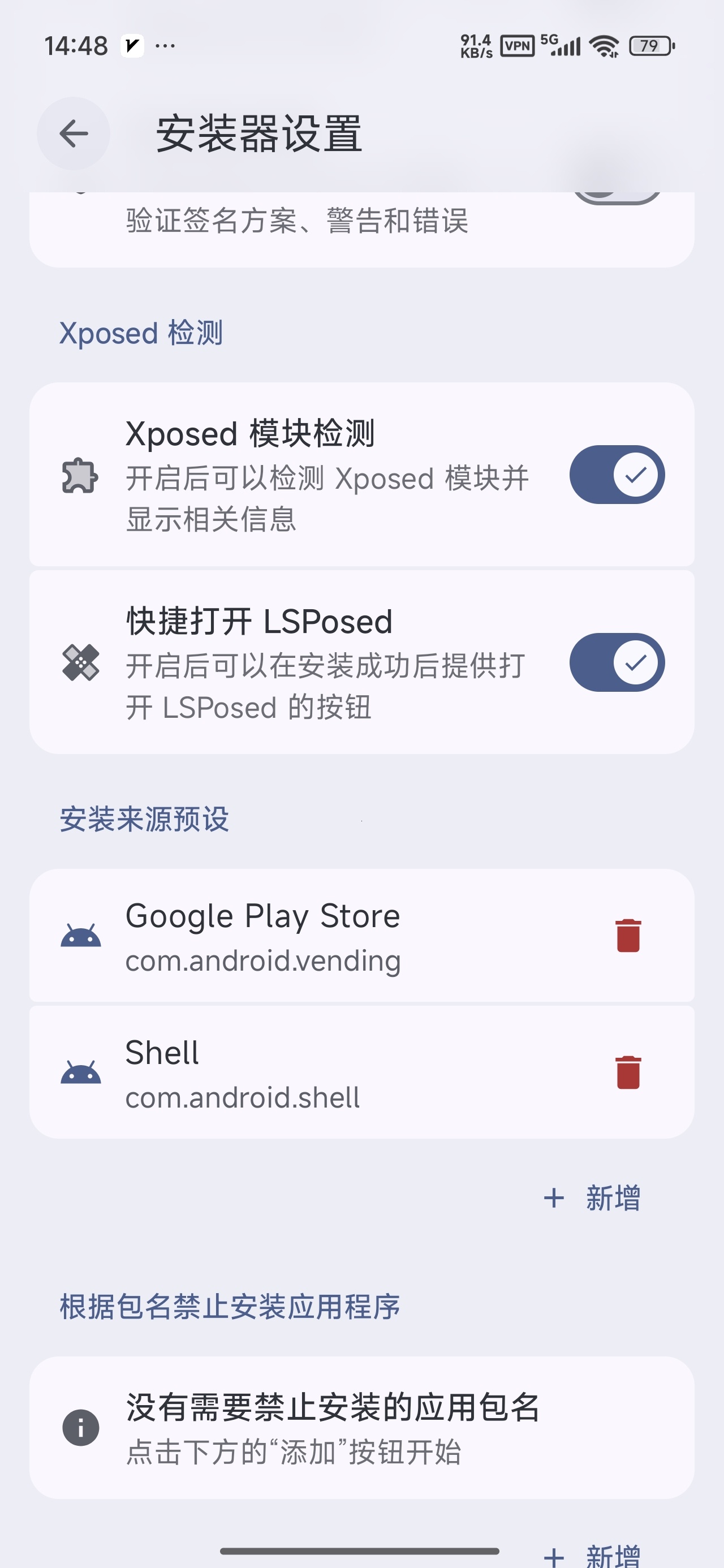The height and width of the screenshot is (1568, 724).
Task: Open Google Play Store preset row
Action: click(361, 936)
